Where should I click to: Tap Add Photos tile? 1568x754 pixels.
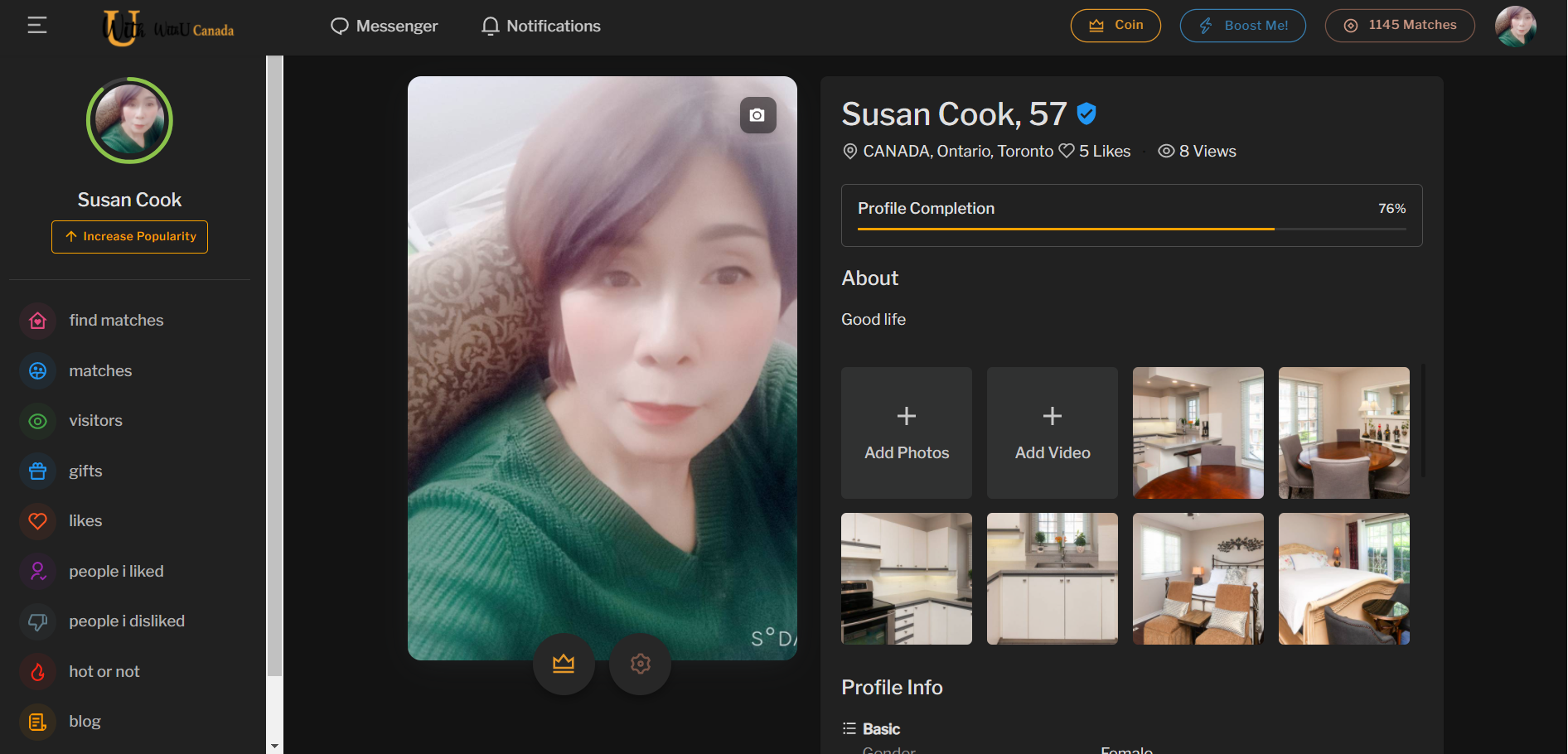pyautogui.click(x=907, y=433)
